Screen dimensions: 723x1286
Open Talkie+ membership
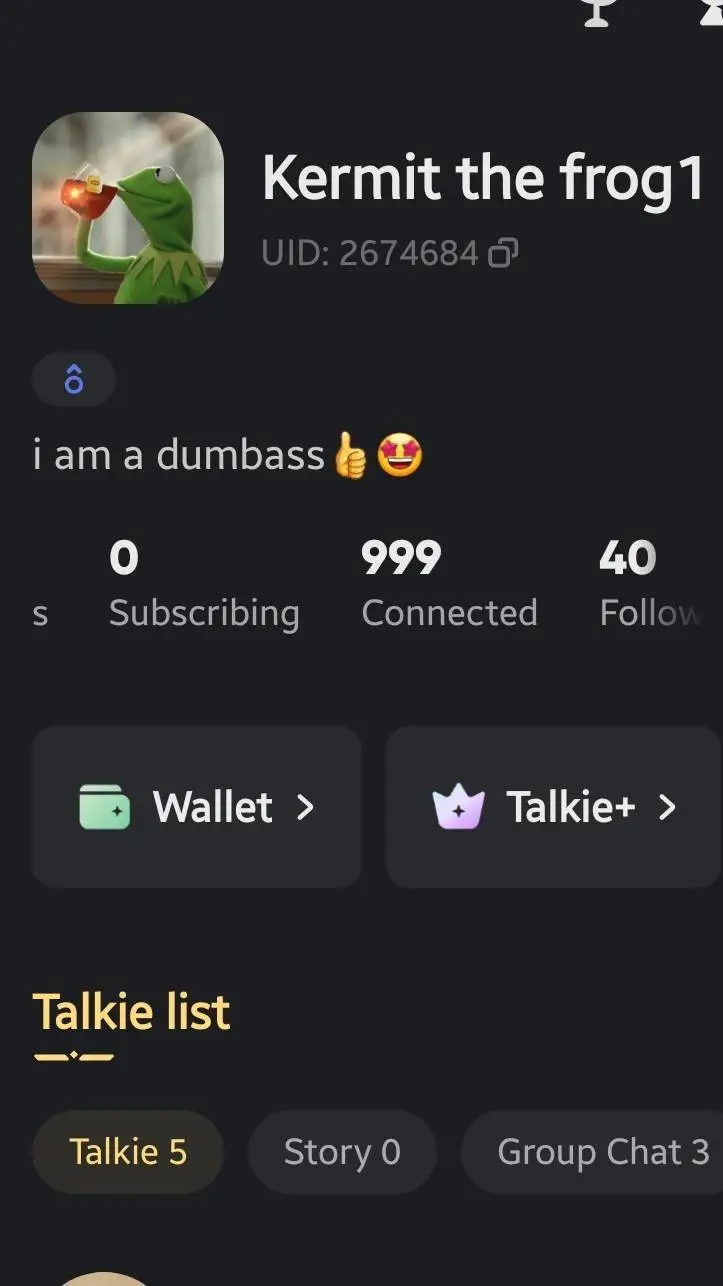(553, 807)
